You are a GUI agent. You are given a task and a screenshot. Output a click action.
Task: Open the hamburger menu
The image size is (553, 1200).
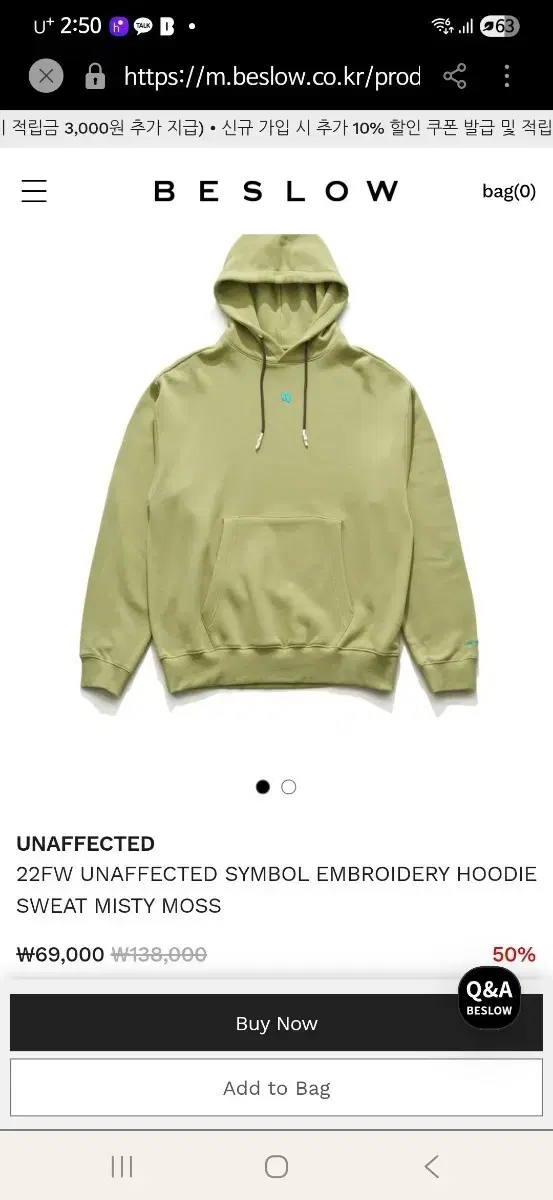click(34, 191)
